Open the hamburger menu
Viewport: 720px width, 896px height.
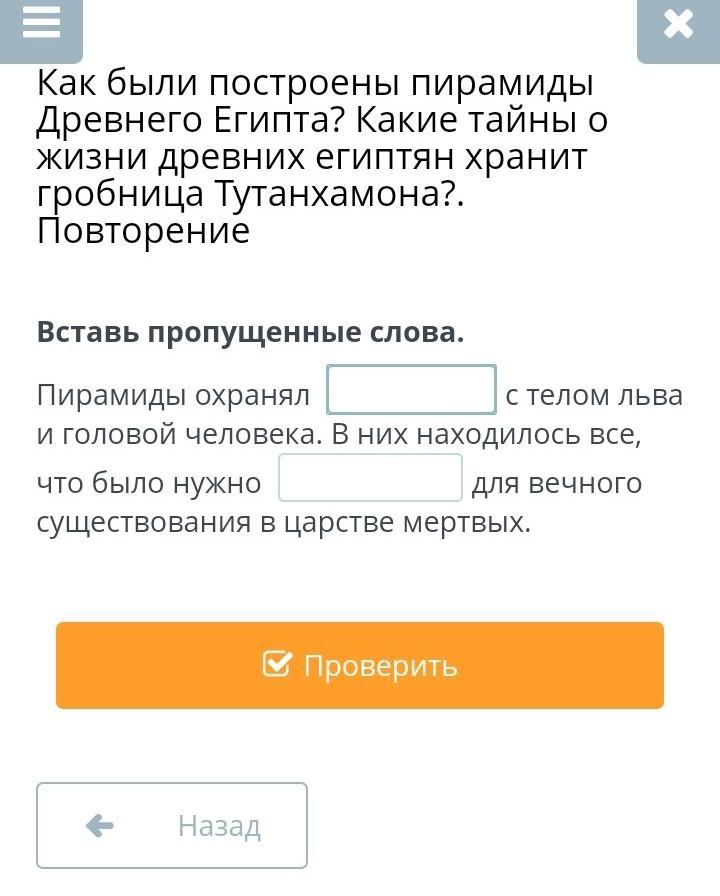[41, 26]
